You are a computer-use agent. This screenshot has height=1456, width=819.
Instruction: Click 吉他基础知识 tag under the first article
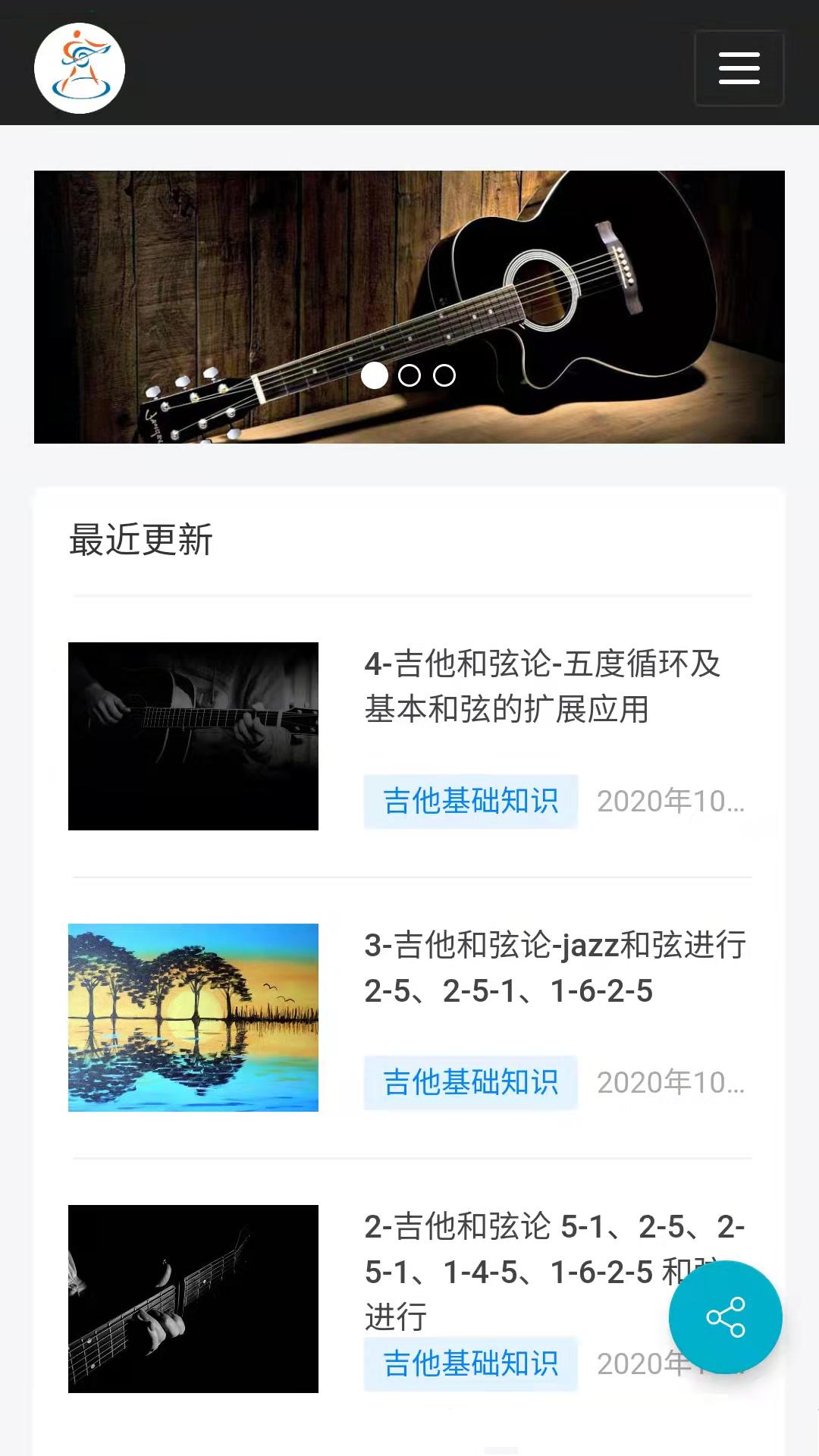pos(470,802)
